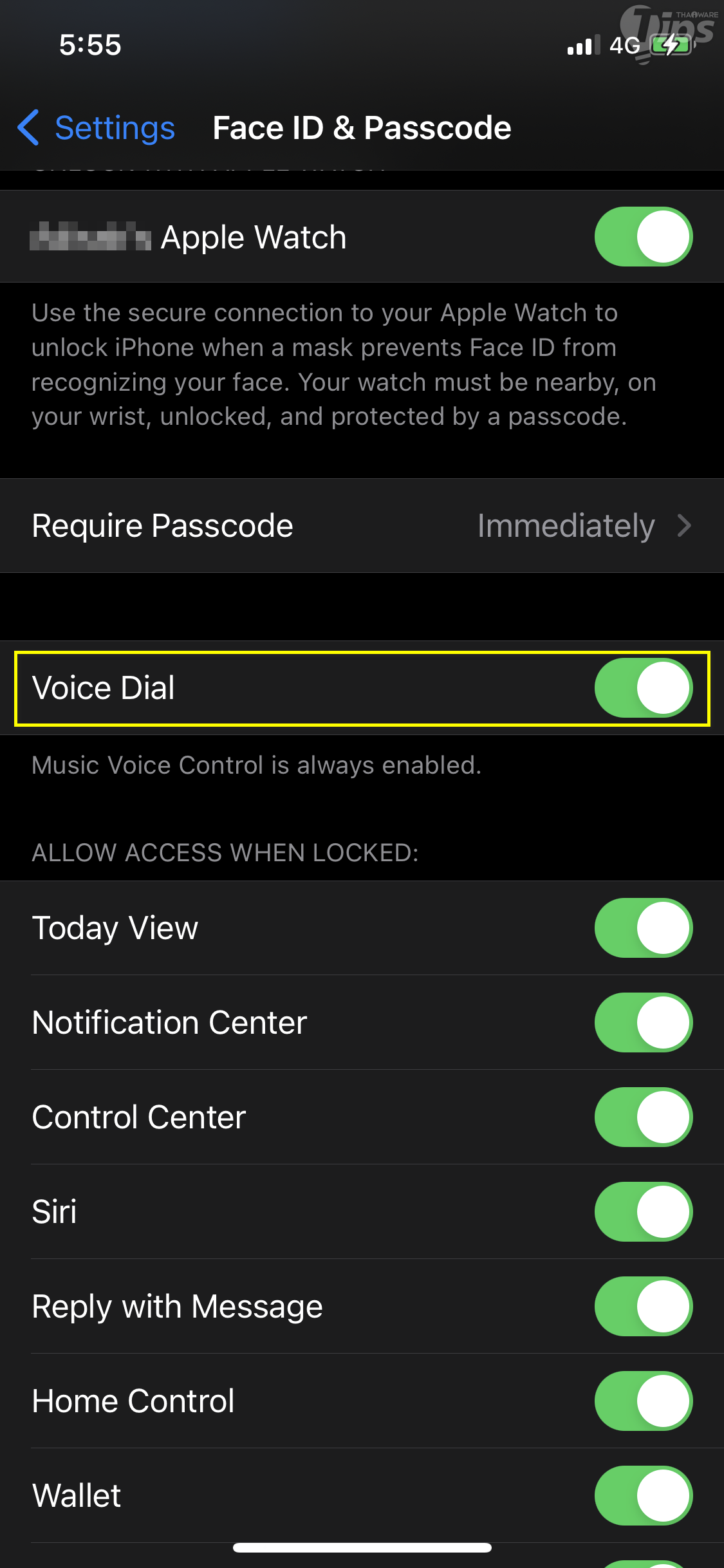Screen dimensions: 724x1568
Task: Turn off Reply with Message
Action: [x=643, y=1306]
